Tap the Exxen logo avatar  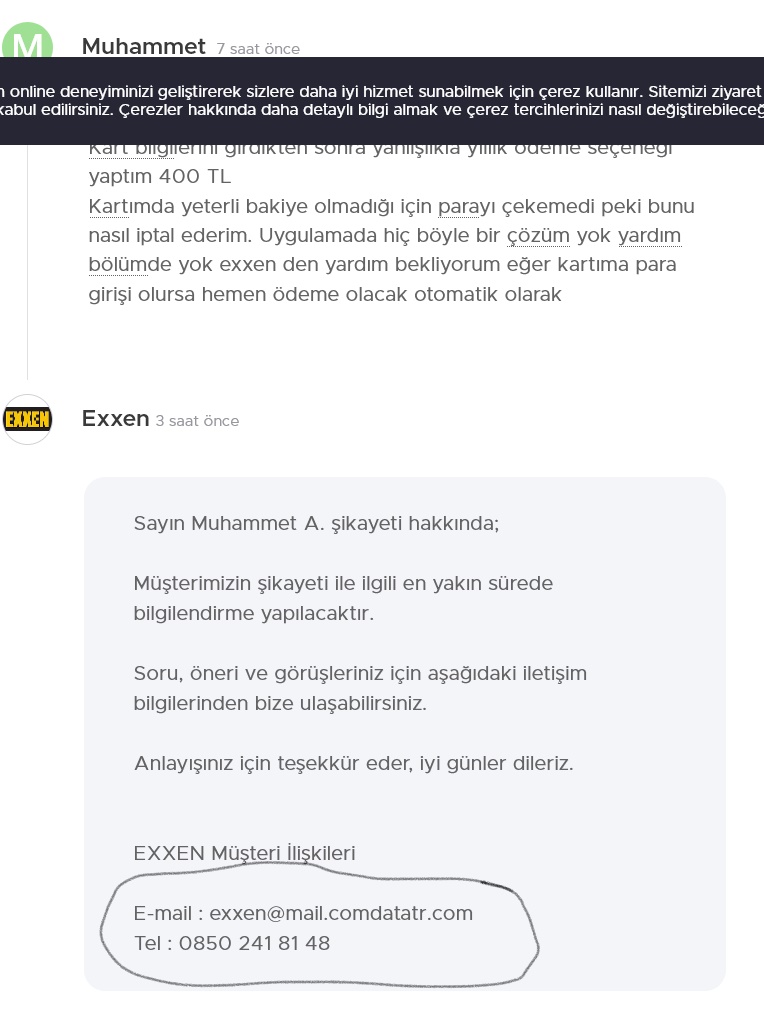pos(27,419)
